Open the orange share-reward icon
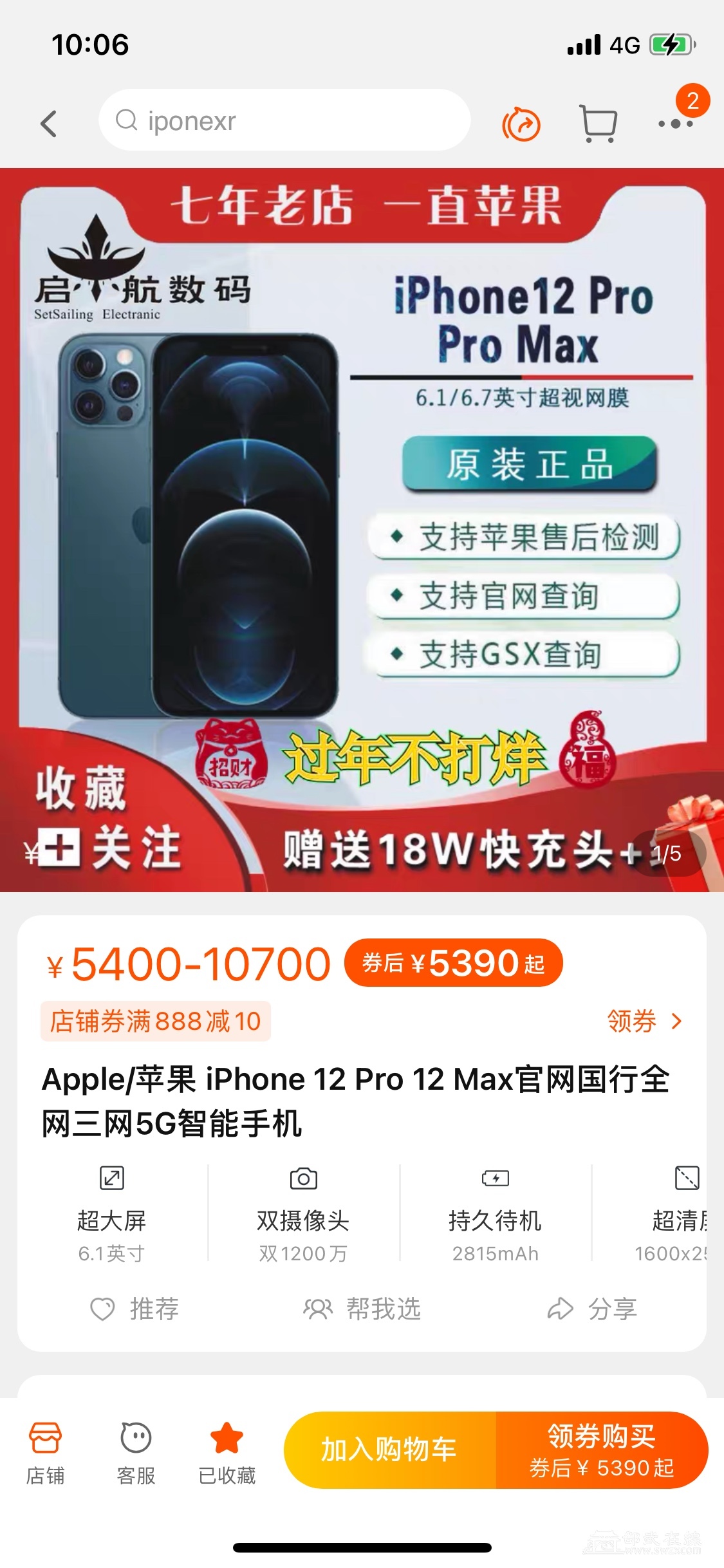This screenshot has height=1568, width=724. (x=521, y=124)
